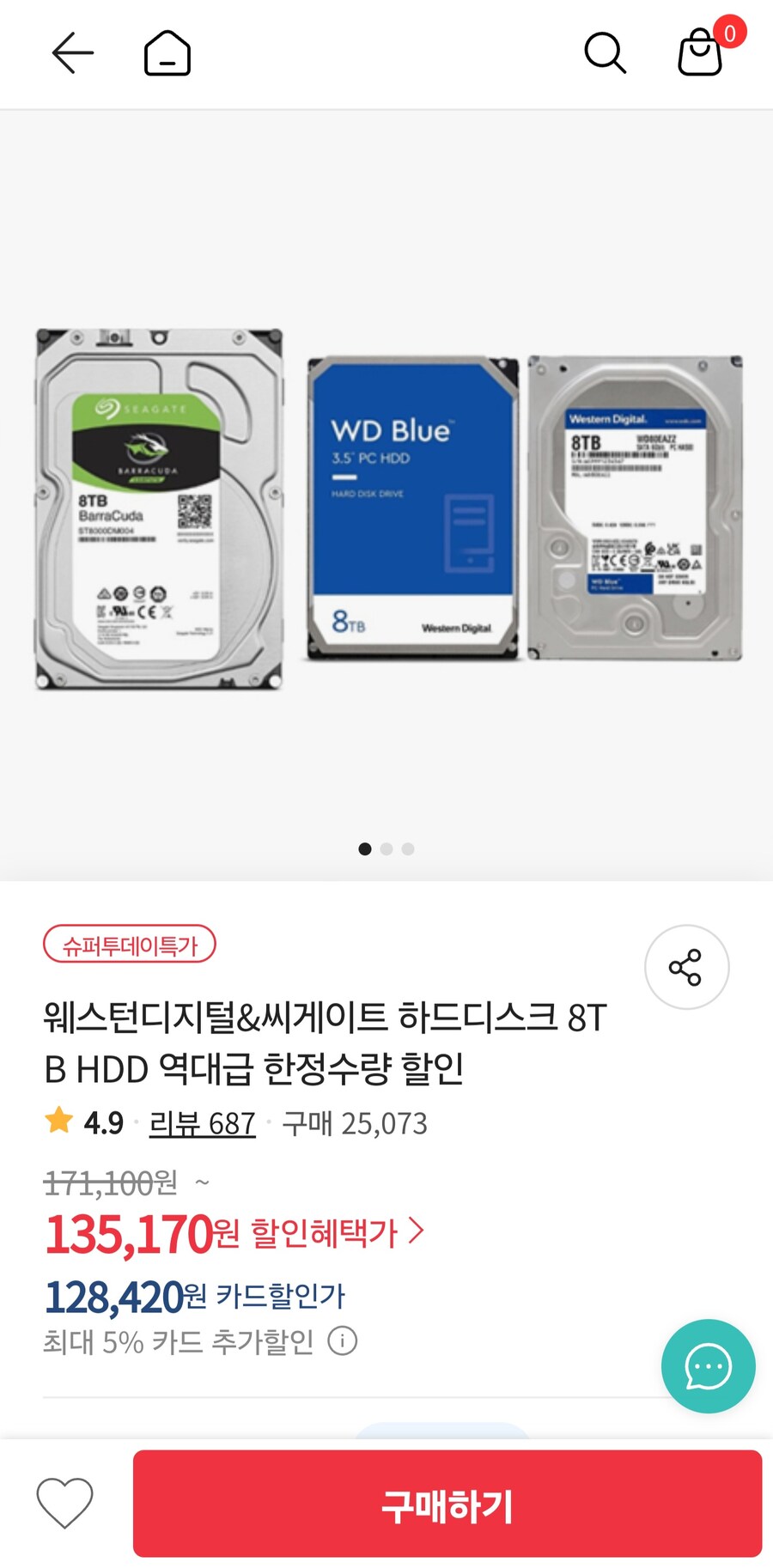Tap the red 구매하기 purchase button
The width and height of the screenshot is (773, 1568).
tap(450, 1493)
